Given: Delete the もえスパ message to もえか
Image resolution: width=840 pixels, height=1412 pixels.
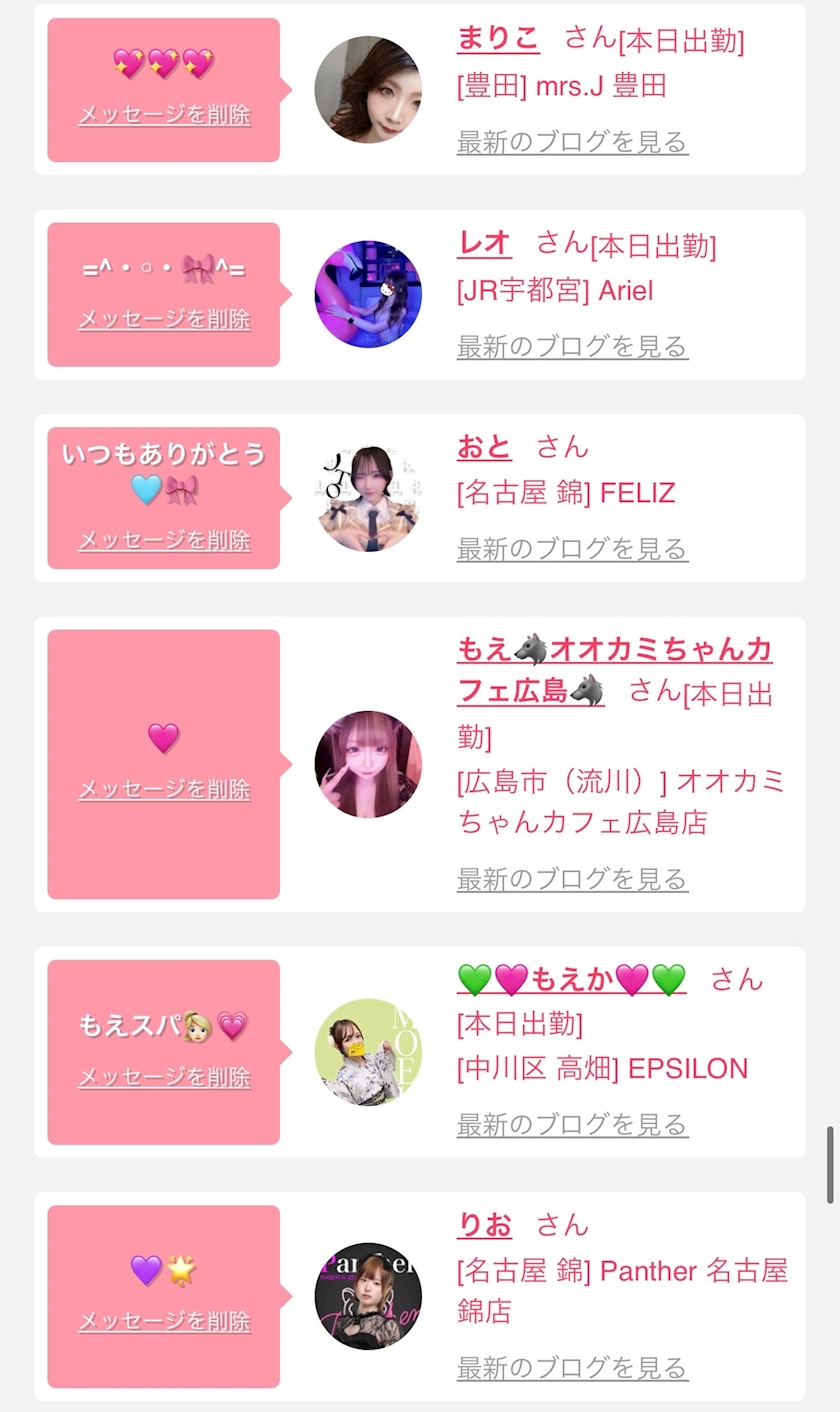Looking at the screenshot, I should [164, 1078].
